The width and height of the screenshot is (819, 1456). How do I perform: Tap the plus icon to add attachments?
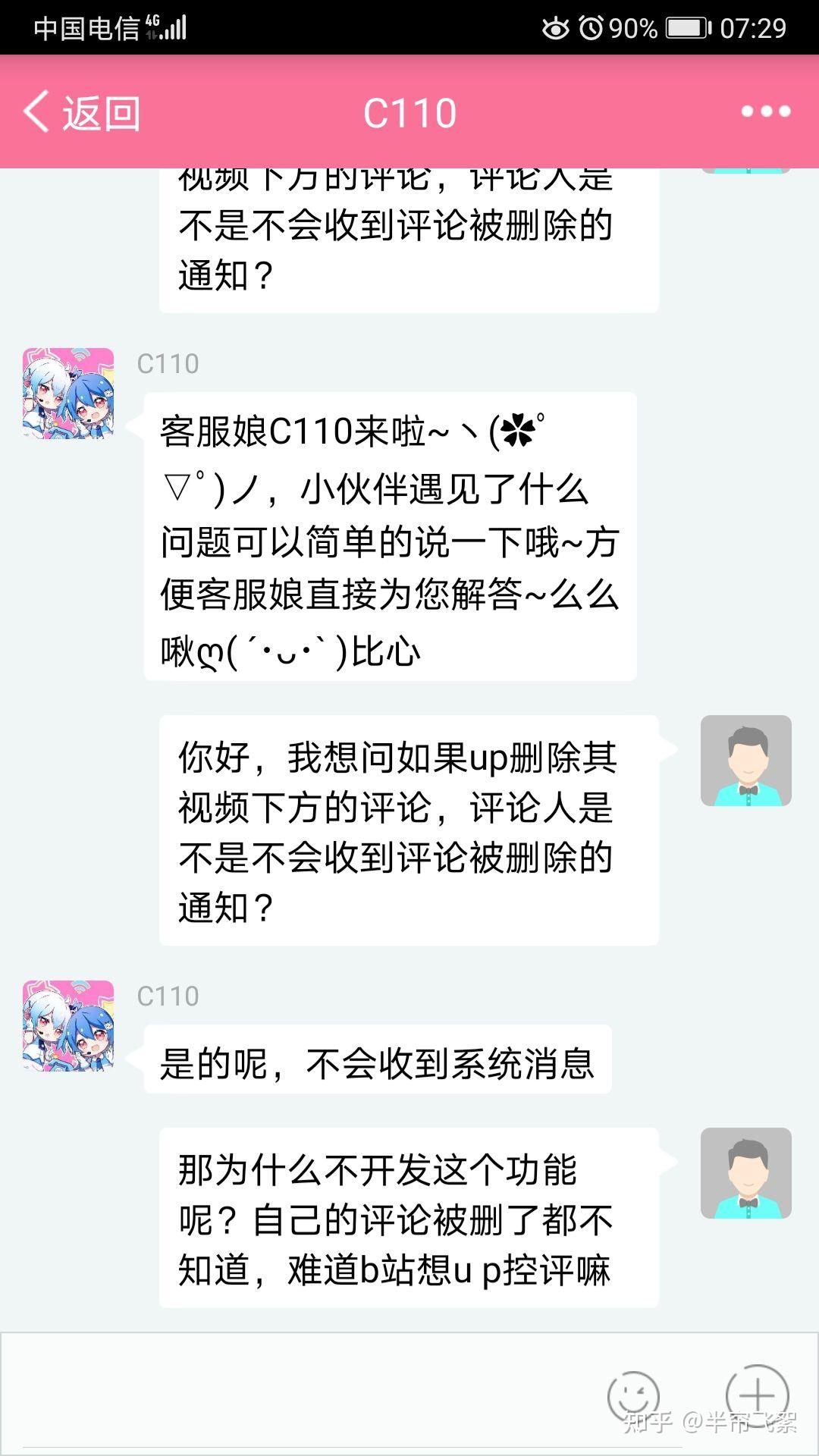(x=757, y=1395)
